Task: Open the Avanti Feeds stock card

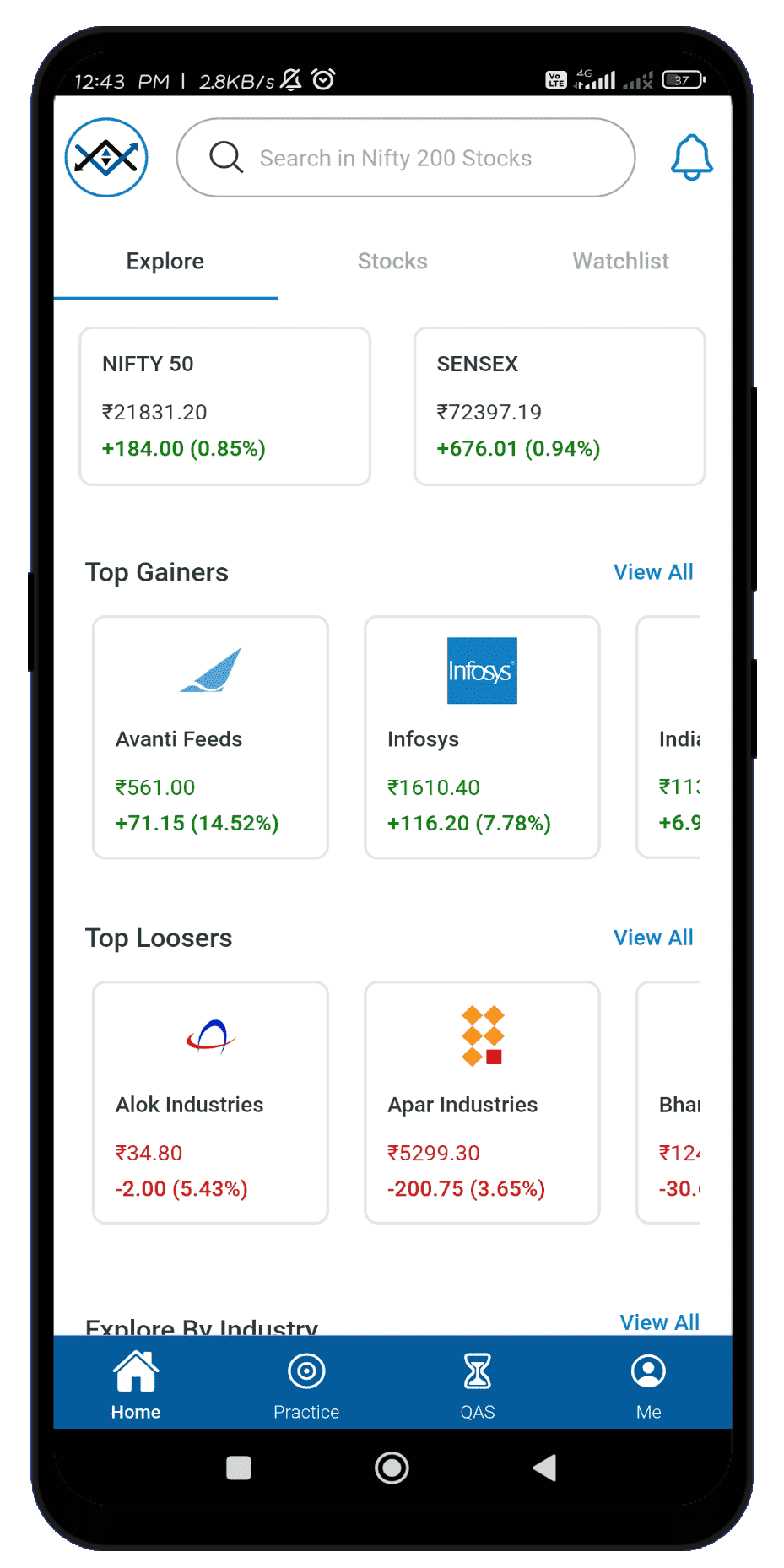Action: tap(210, 737)
